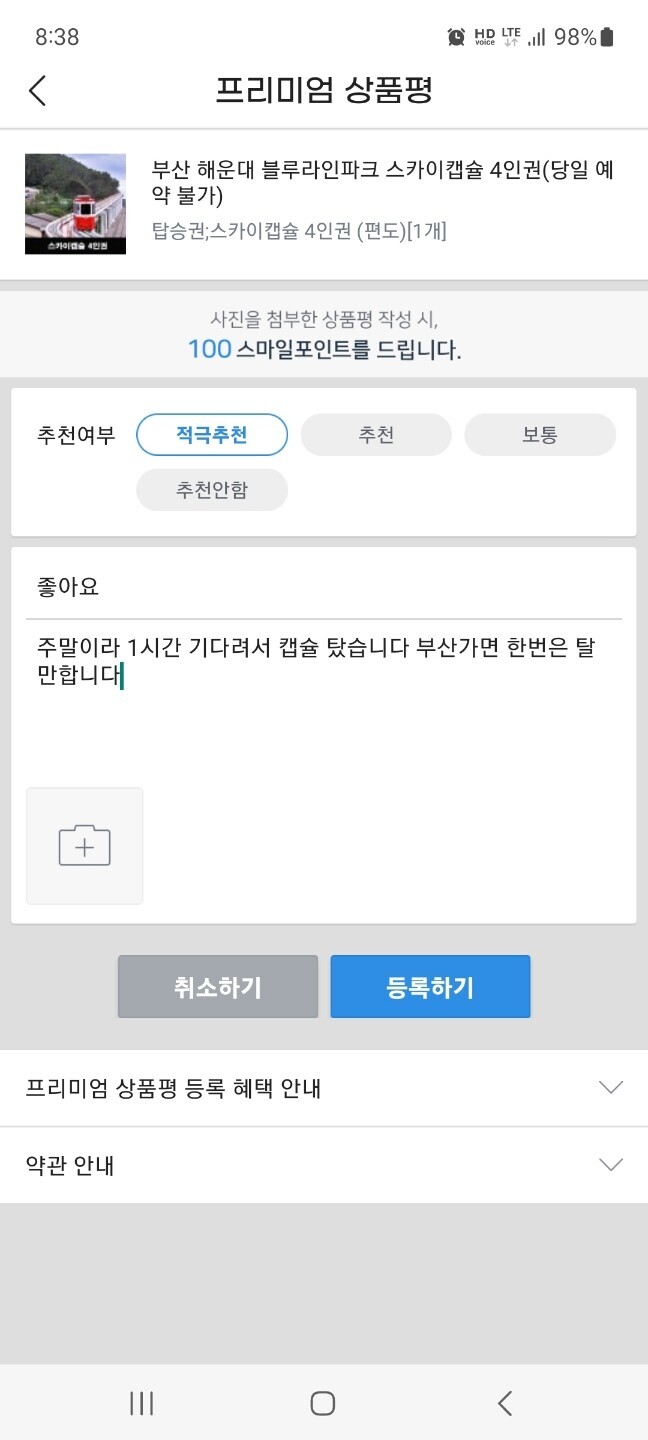Select the 추천안함 option

[212, 490]
